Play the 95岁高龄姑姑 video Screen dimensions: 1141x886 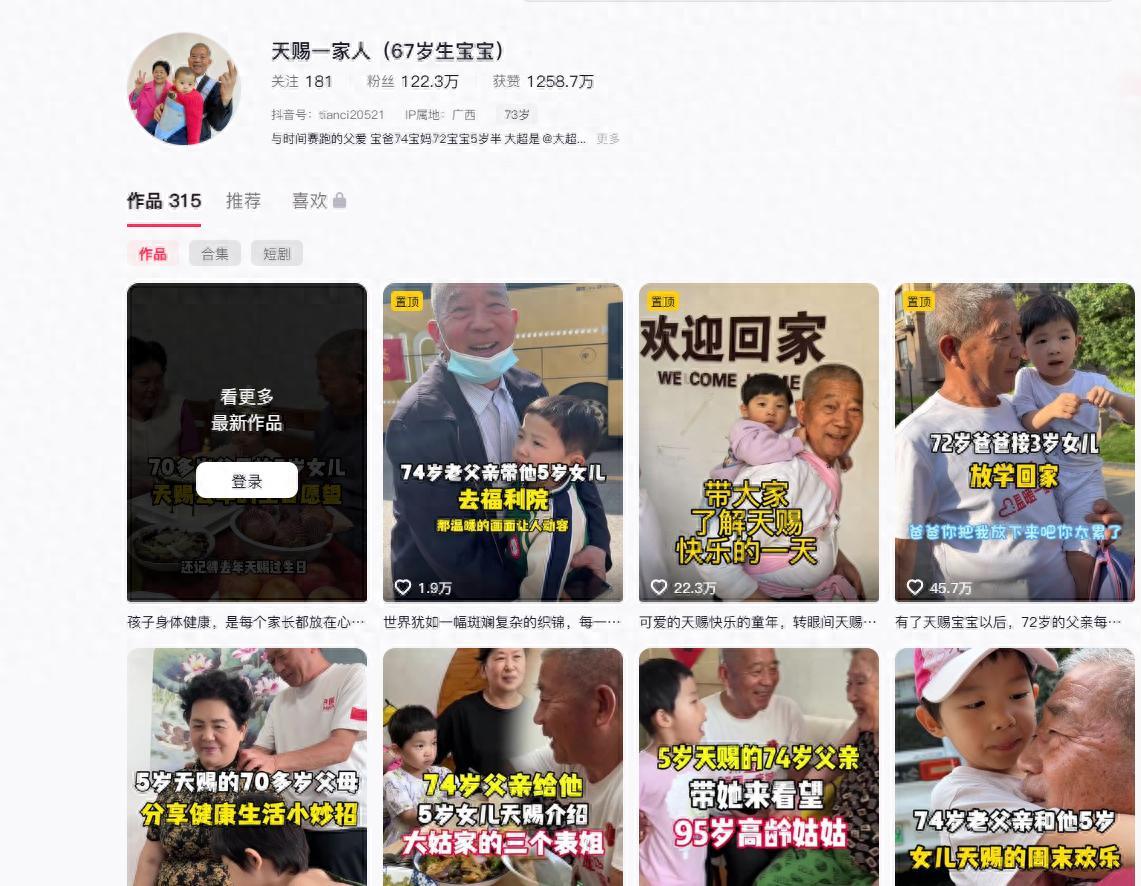click(x=759, y=767)
